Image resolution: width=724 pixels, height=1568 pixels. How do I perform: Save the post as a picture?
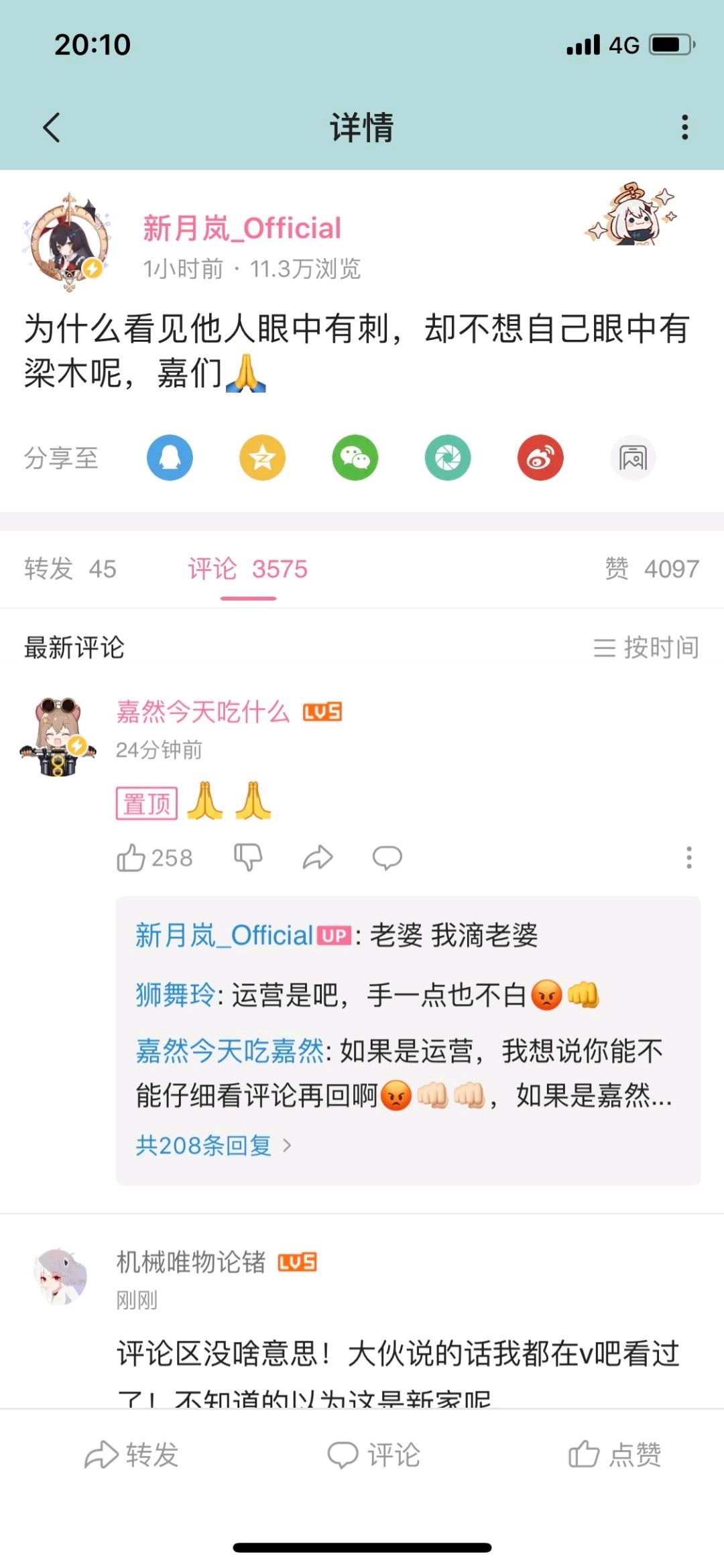(633, 458)
